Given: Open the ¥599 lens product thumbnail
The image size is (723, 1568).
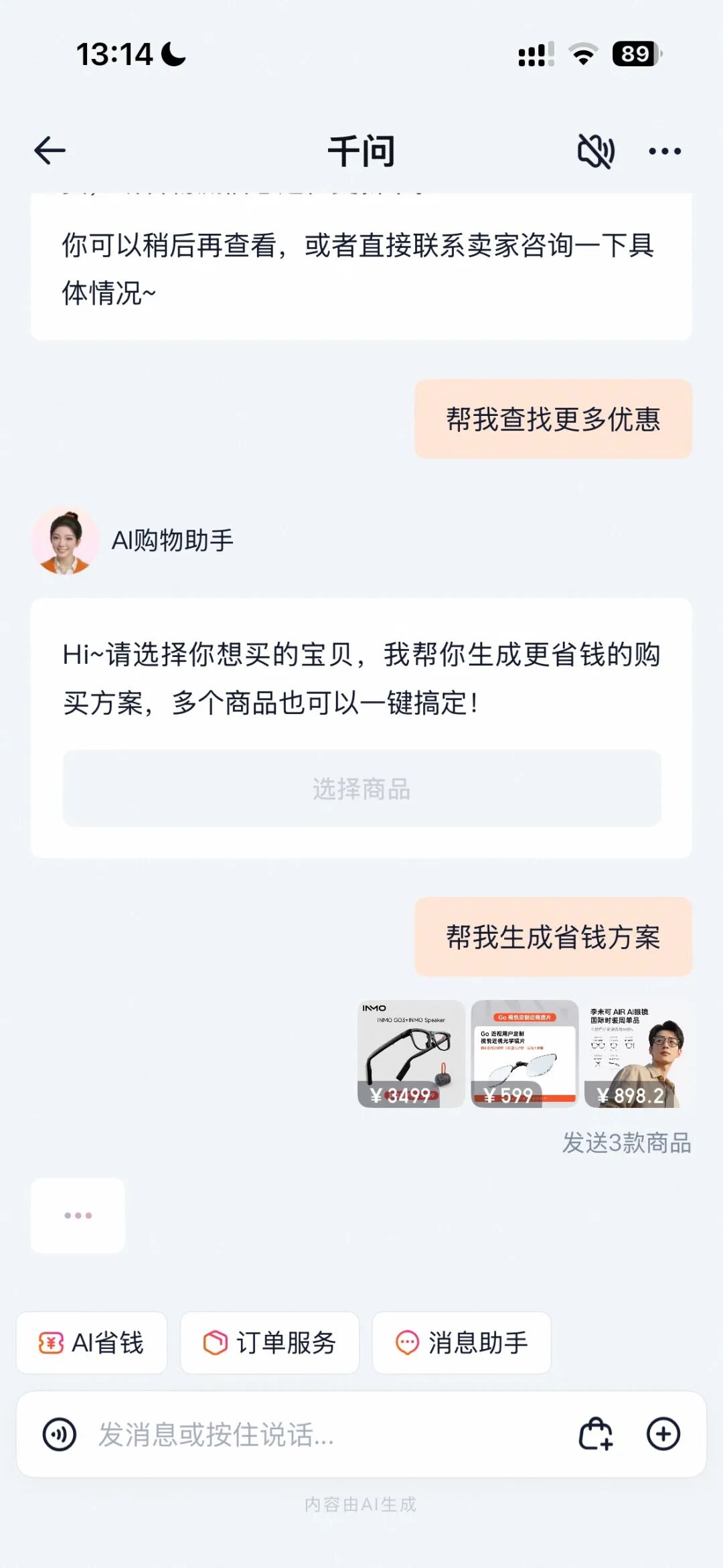Looking at the screenshot, I should 525,1054.
